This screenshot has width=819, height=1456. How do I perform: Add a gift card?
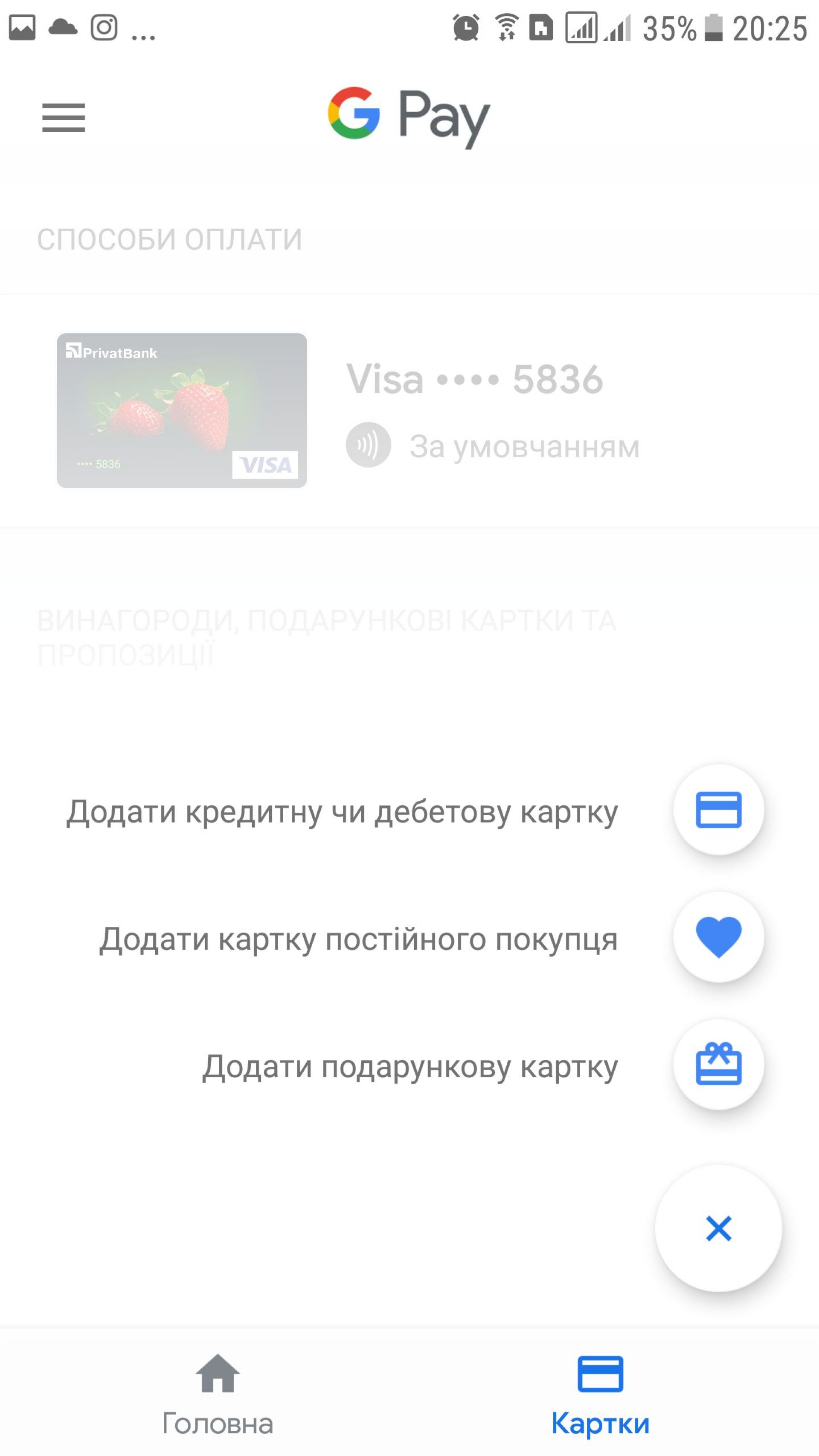click(718, 1064)
